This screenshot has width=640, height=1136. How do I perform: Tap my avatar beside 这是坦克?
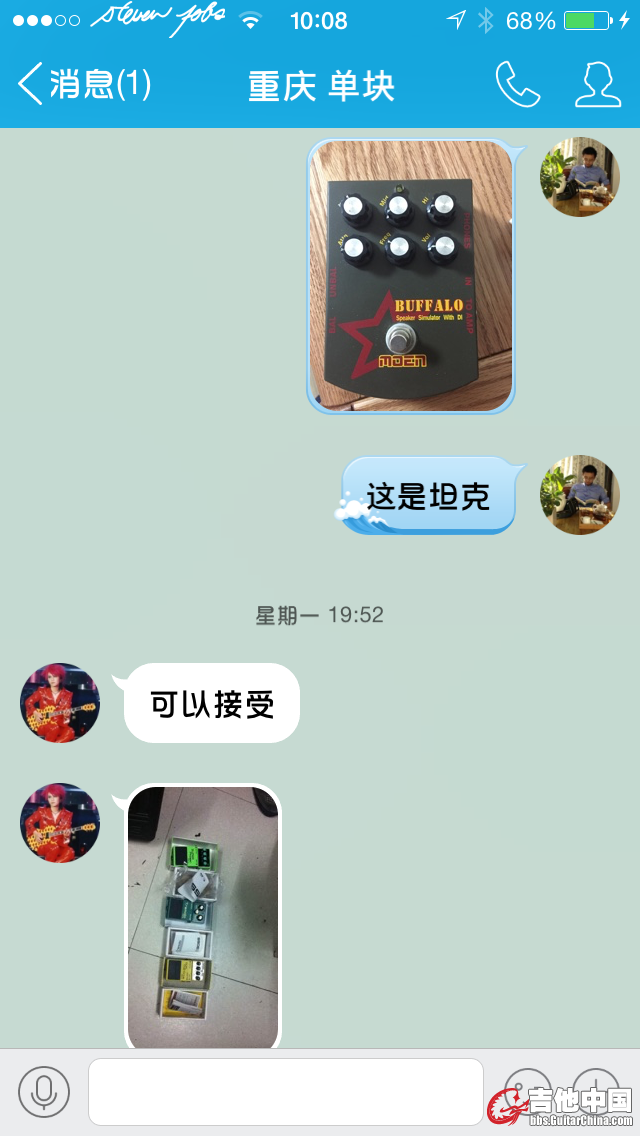pos(579,496)
